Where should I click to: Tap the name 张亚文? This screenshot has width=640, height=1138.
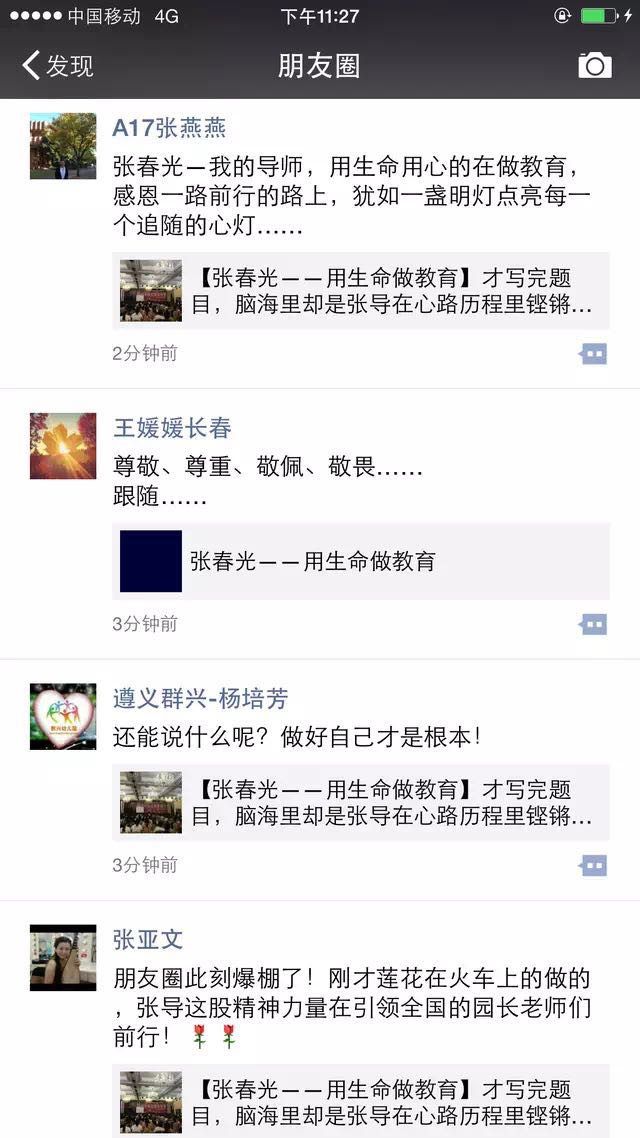(148, 939)
